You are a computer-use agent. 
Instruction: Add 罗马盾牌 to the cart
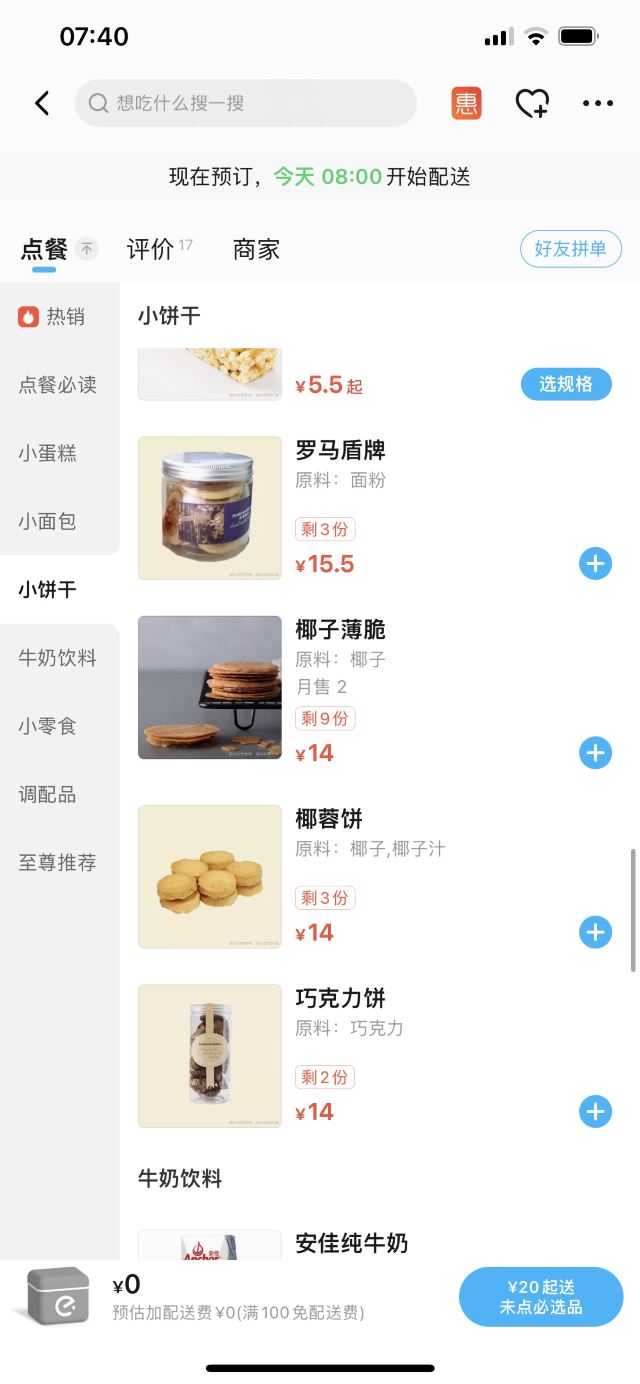[595, 564]
